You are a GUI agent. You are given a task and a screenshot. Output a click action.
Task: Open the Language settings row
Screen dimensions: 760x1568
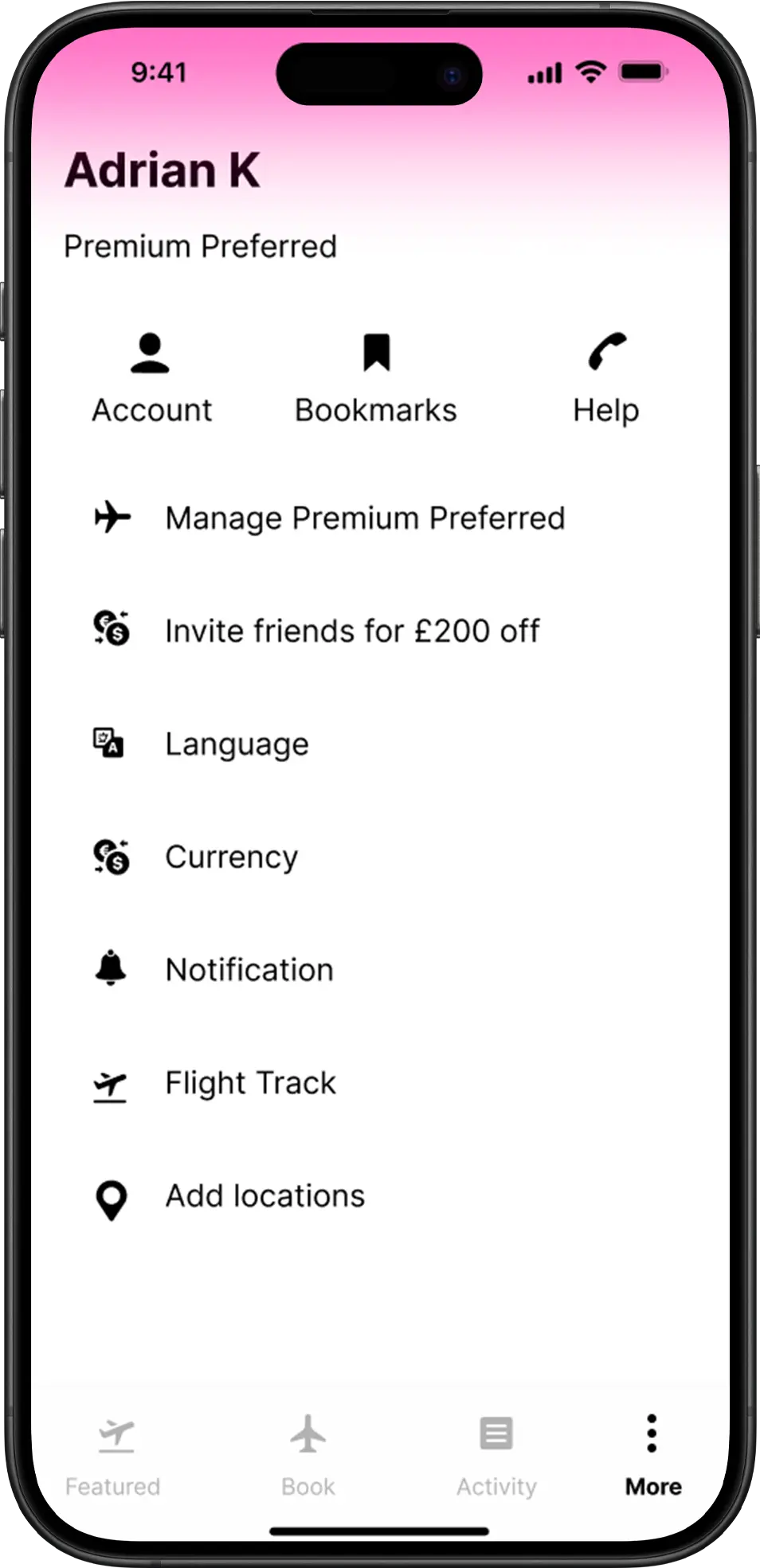click(236, 743)
